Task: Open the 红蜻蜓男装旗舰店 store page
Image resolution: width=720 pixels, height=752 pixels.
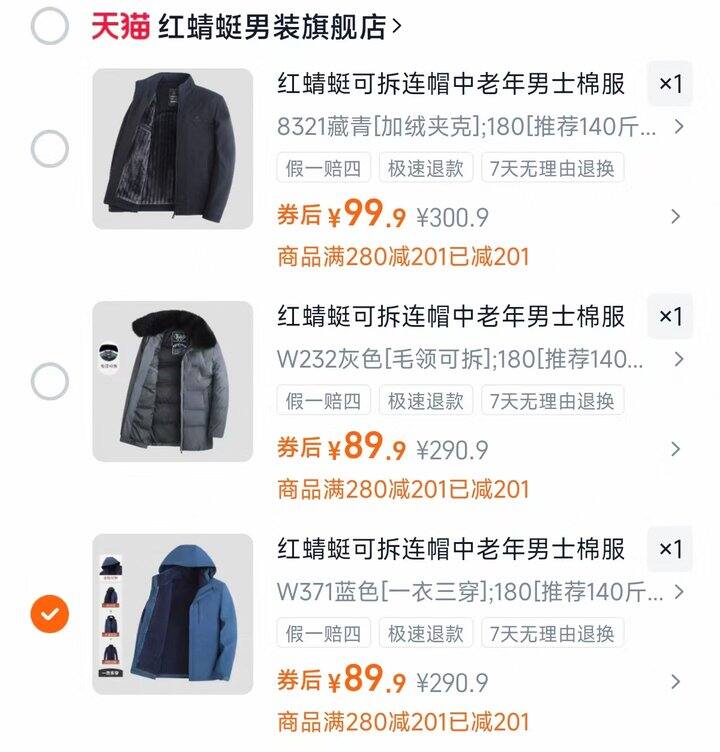Action: (272, 27)
